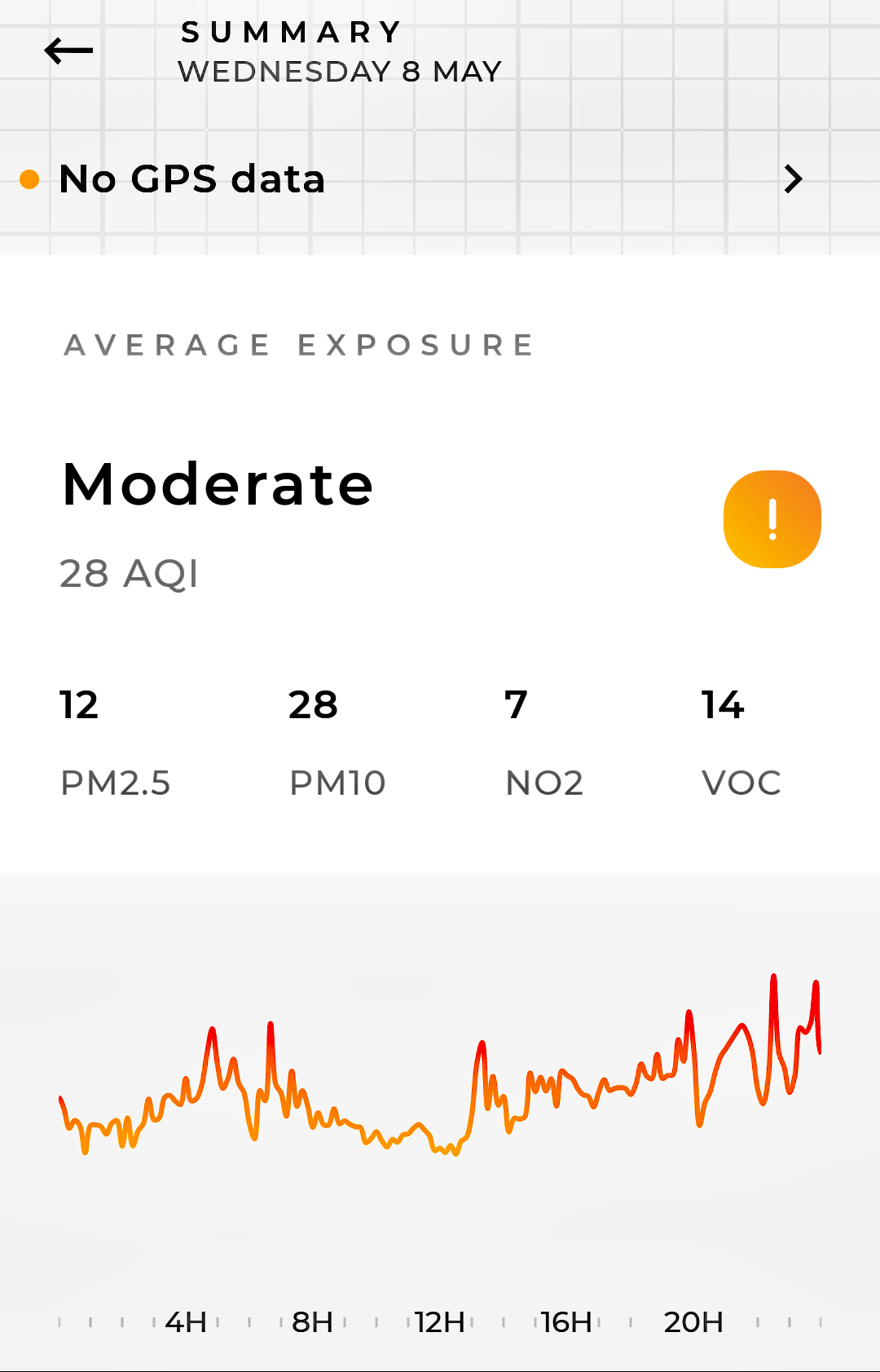This screenshot has width=880, height=1372.
Task: Select the NO2 reading
Action: [x=543, y=742]
